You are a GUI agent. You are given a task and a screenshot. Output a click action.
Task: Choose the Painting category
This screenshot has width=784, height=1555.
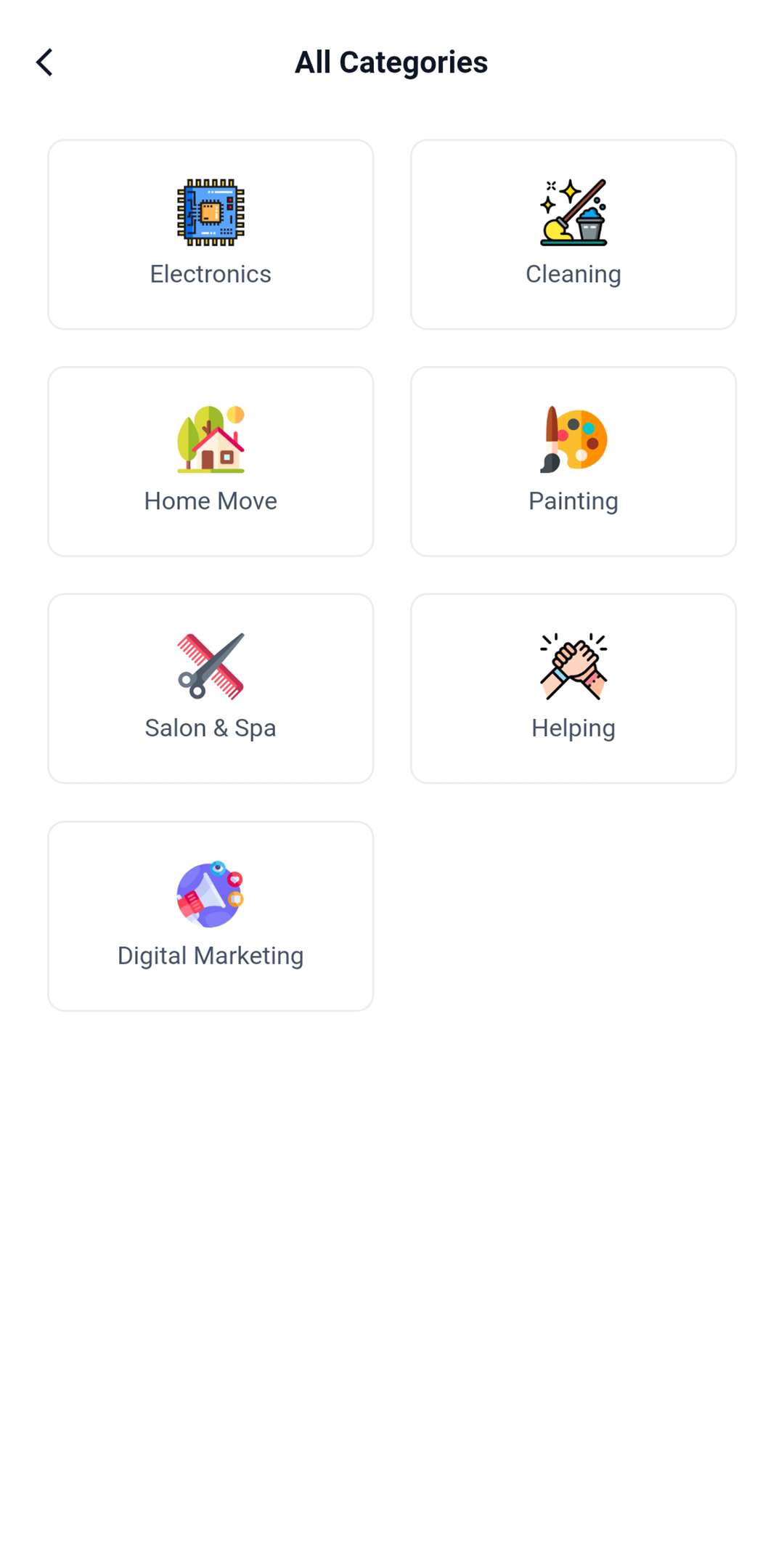pos(573,462)
